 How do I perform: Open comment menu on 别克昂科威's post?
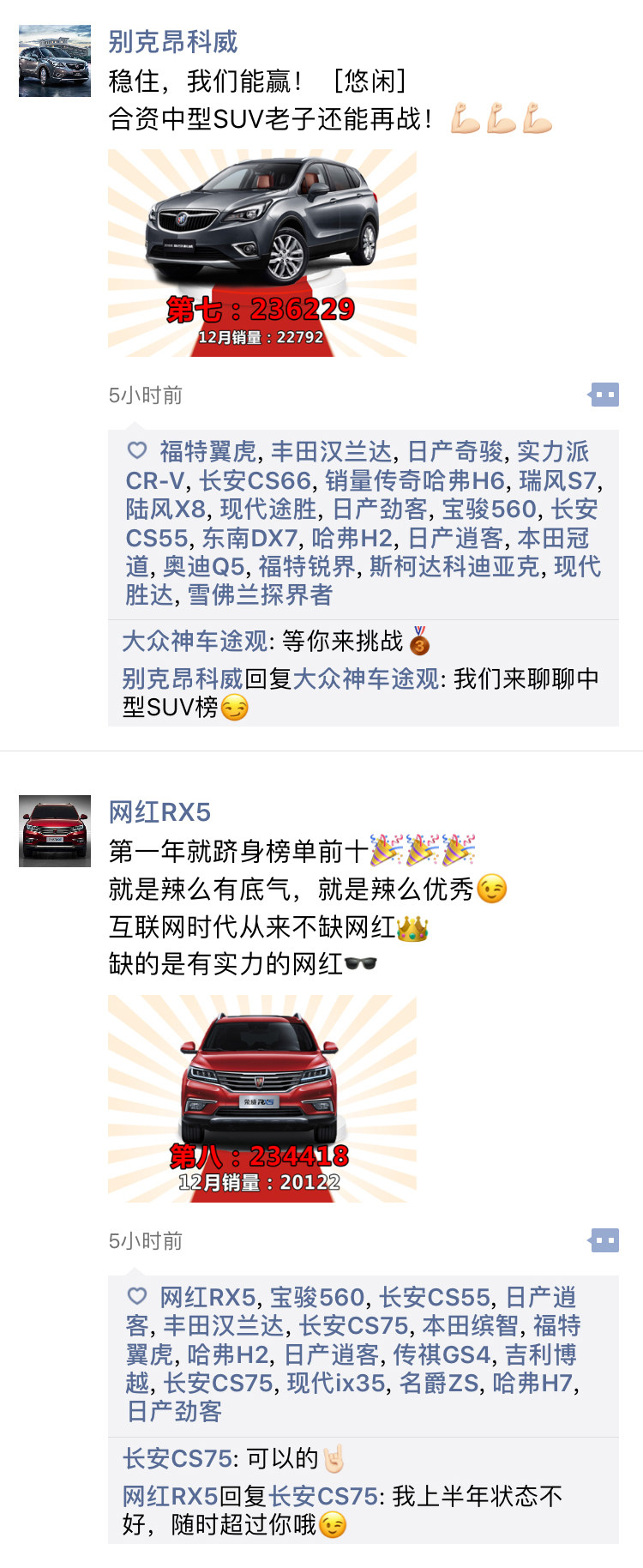click(604, 395)
